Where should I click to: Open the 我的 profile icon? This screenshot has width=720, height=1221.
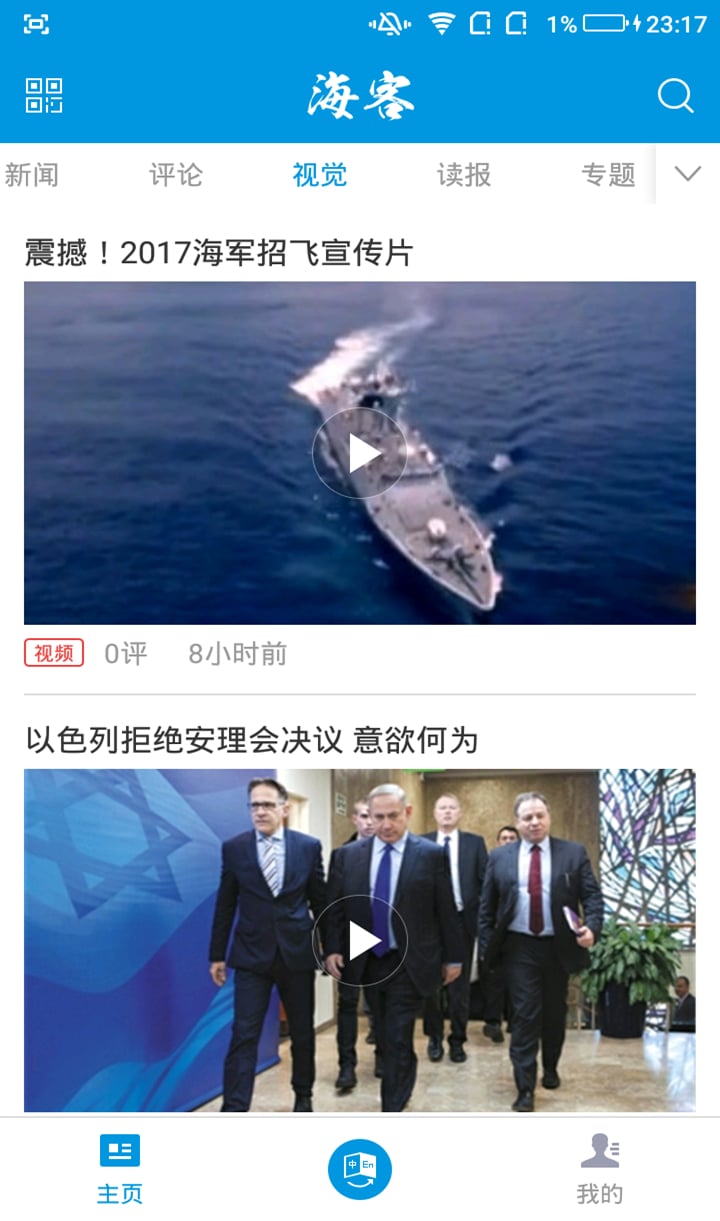(599, 1150)
